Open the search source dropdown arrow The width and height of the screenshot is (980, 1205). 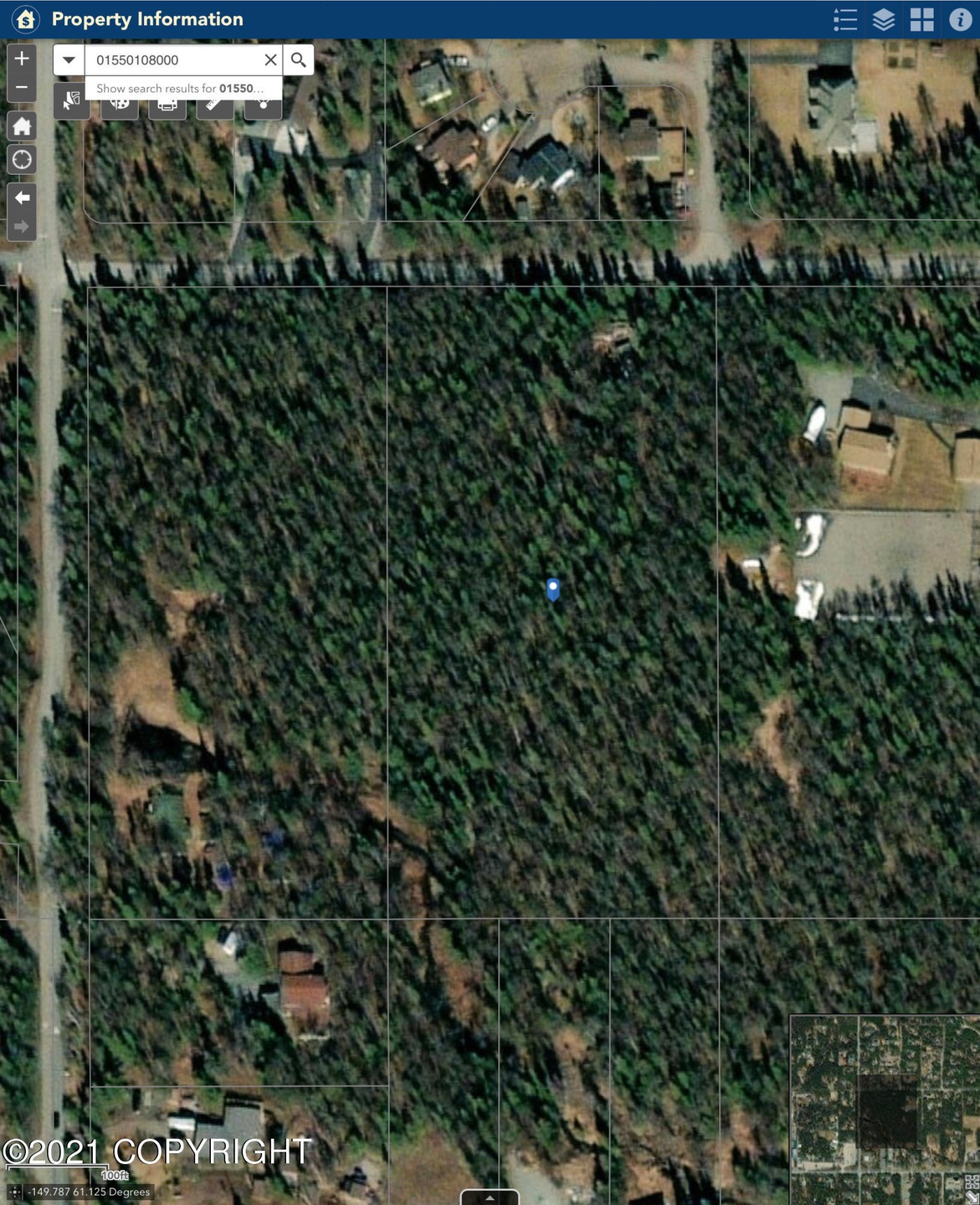pos(69,60)
